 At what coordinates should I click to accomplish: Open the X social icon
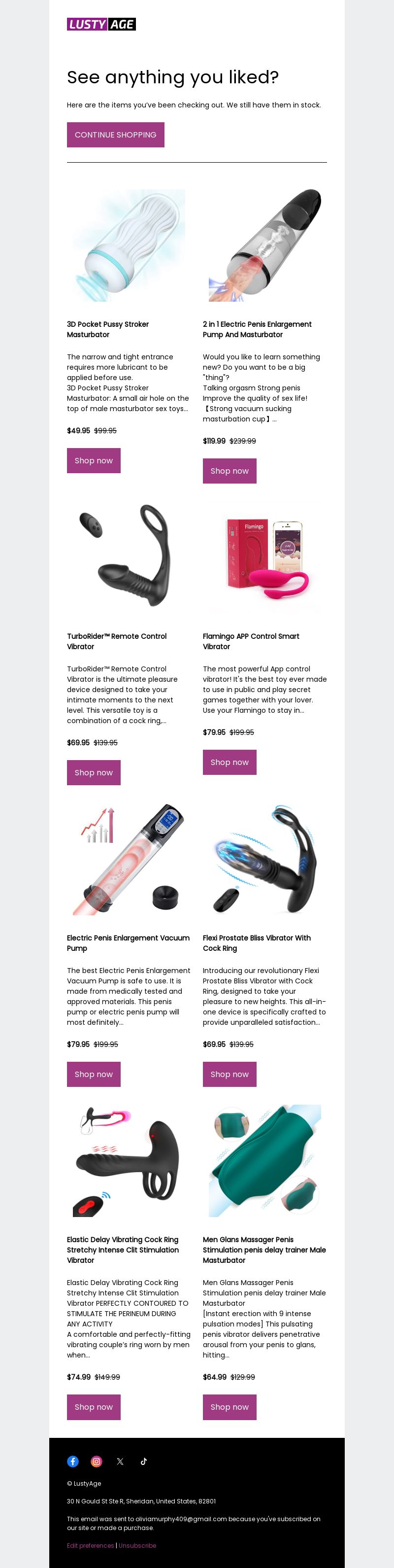click(x=120, y=1461)
